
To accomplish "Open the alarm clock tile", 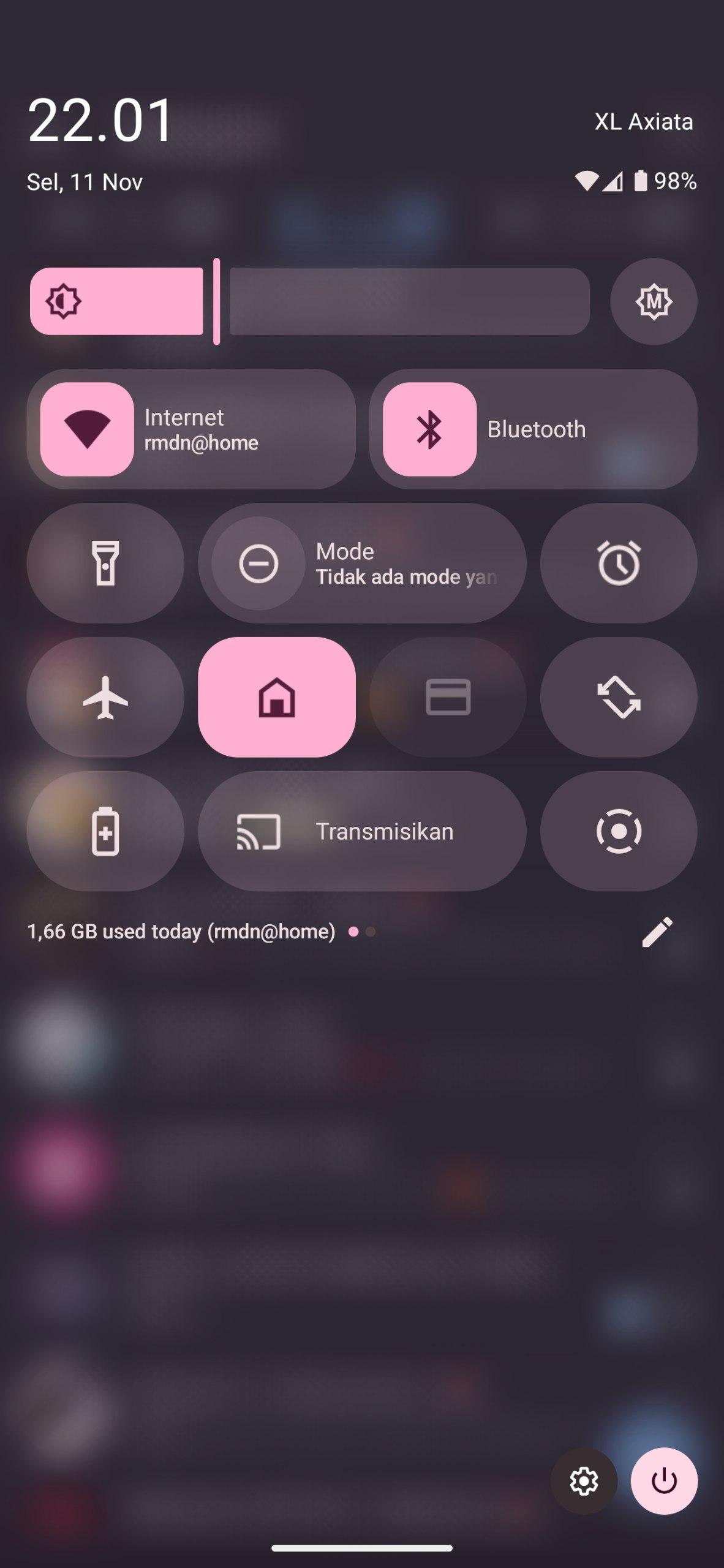I will (618, 563).
